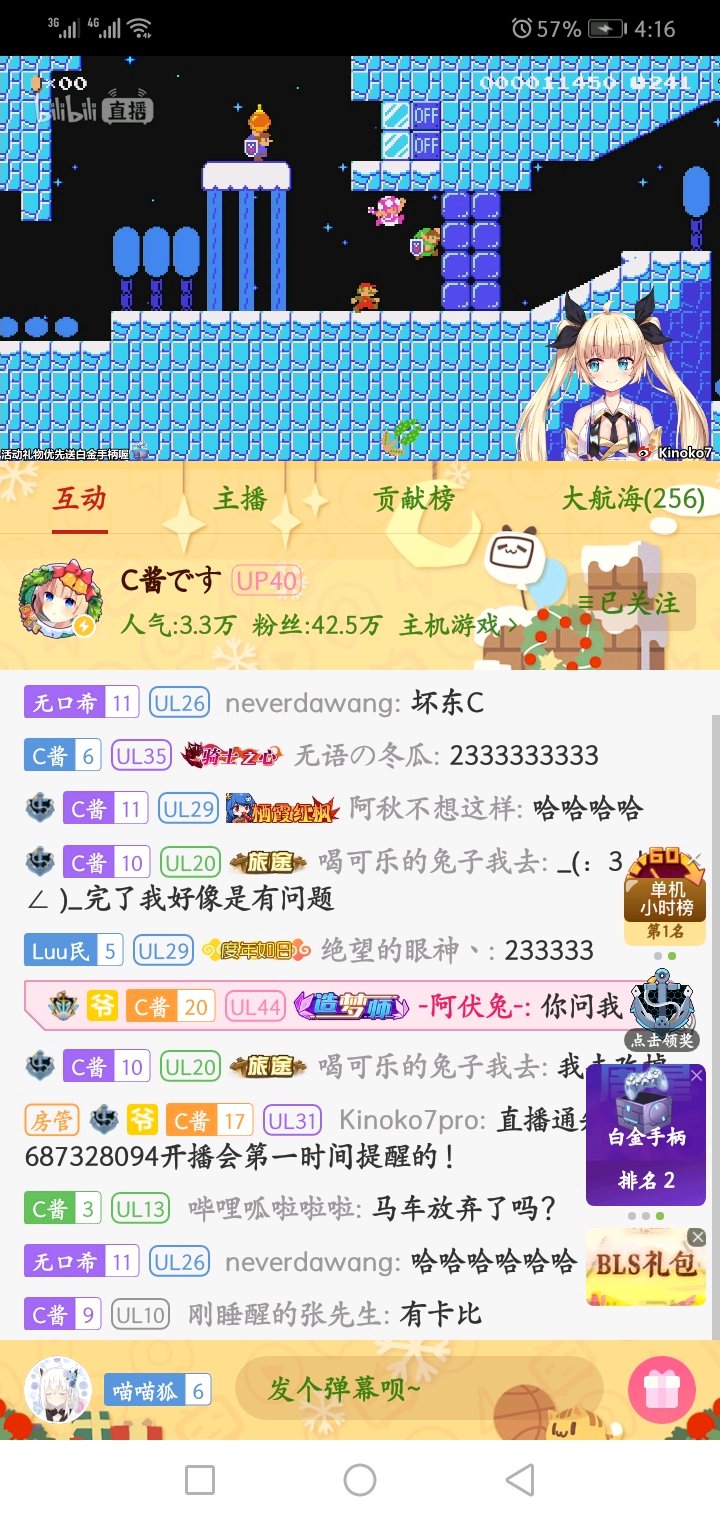Viewport: 720px width, 1520px height.
Task: Switch to the 互动 tab
Action: (x=80, y=499)
